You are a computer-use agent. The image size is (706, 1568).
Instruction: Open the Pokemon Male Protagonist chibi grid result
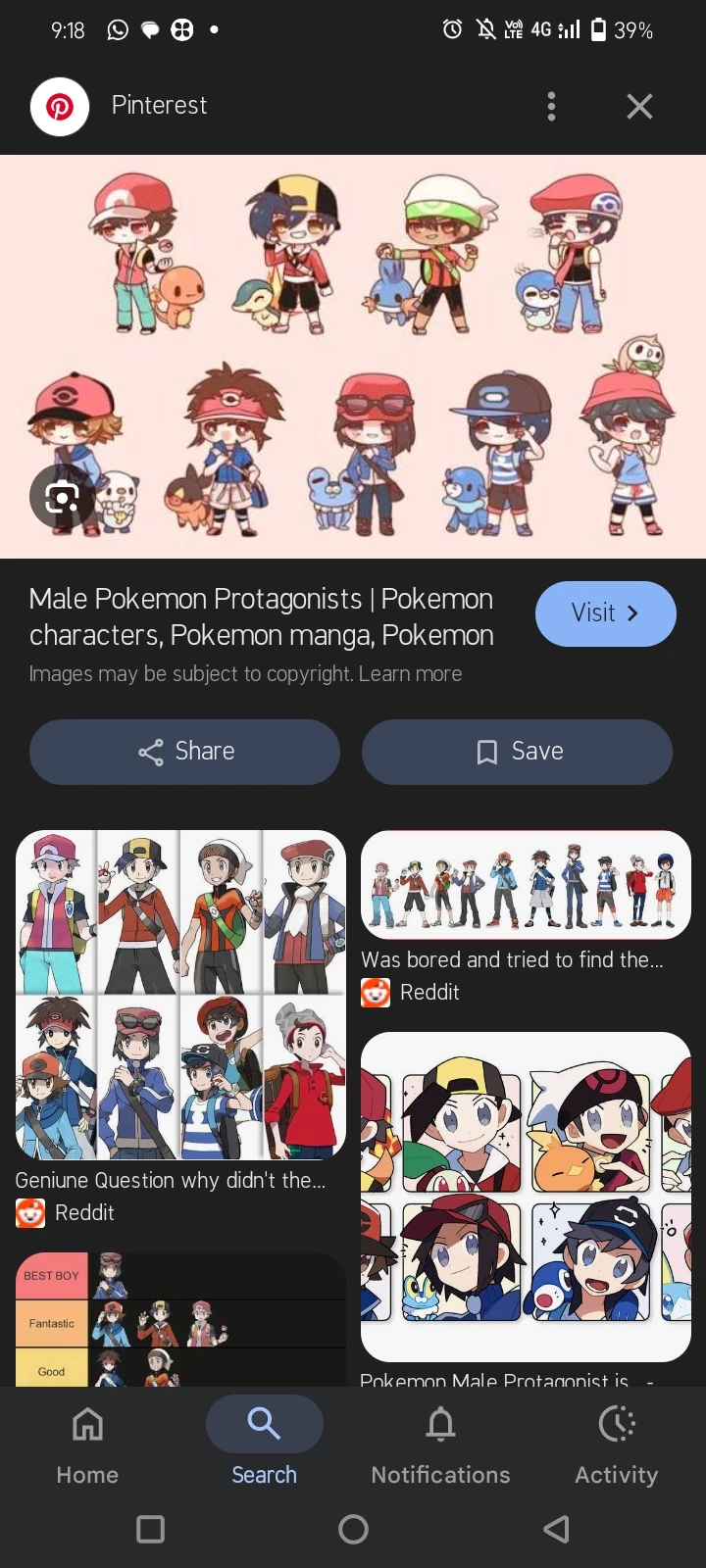pos(526,1196)
